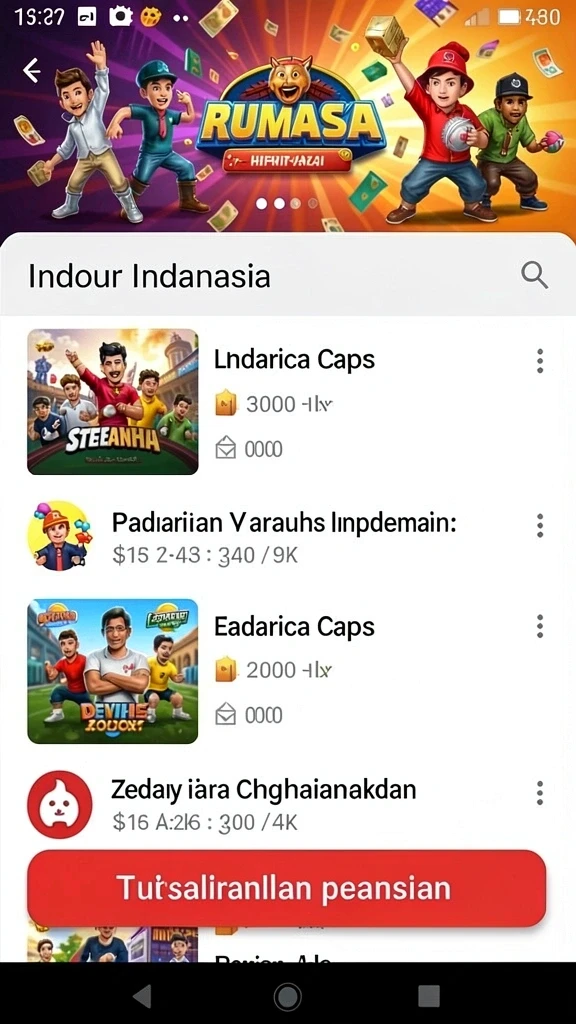Tap the red Tutsaliranllan peansian button
576x1024 pixels.
click(286, 888)
